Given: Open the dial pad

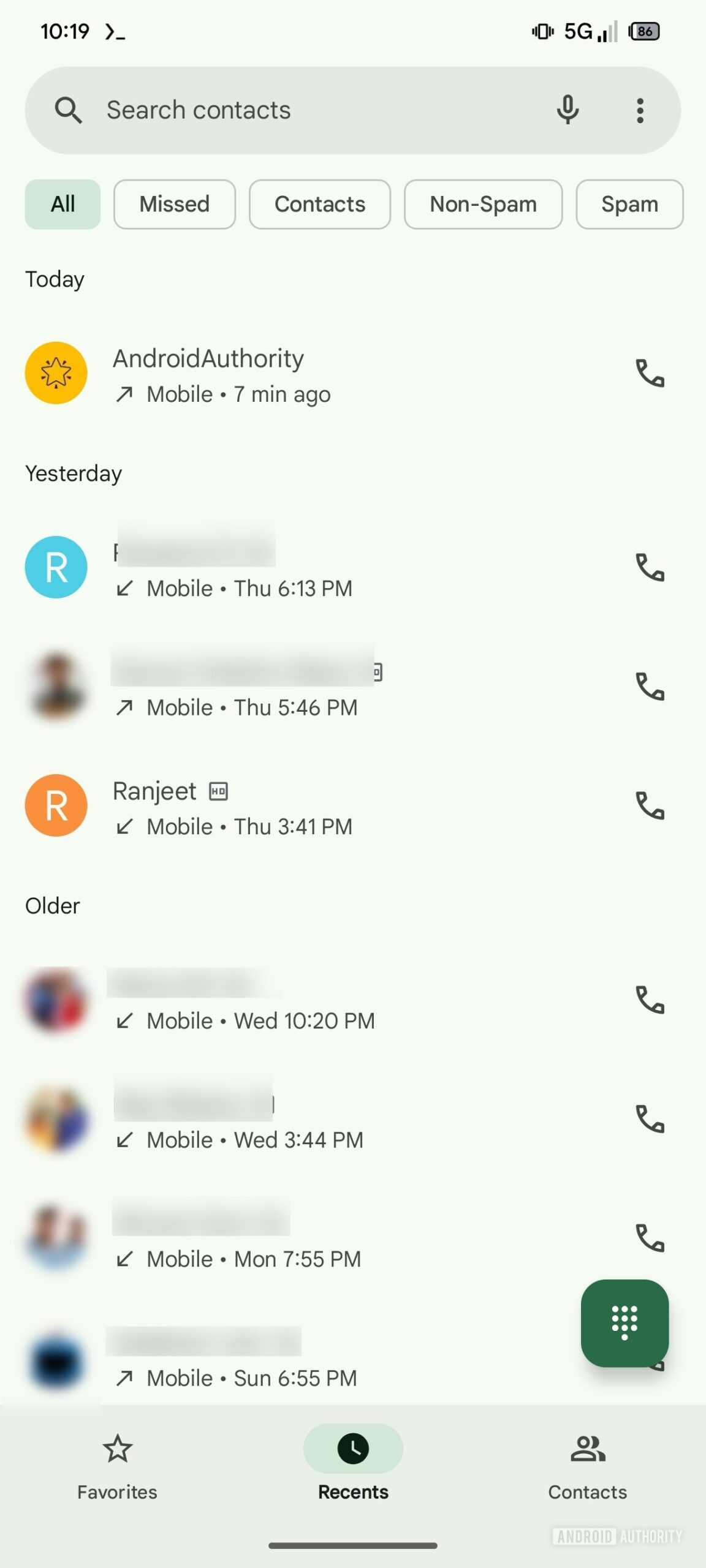Looking at the screenshot, I should [x=624, y=1322].
